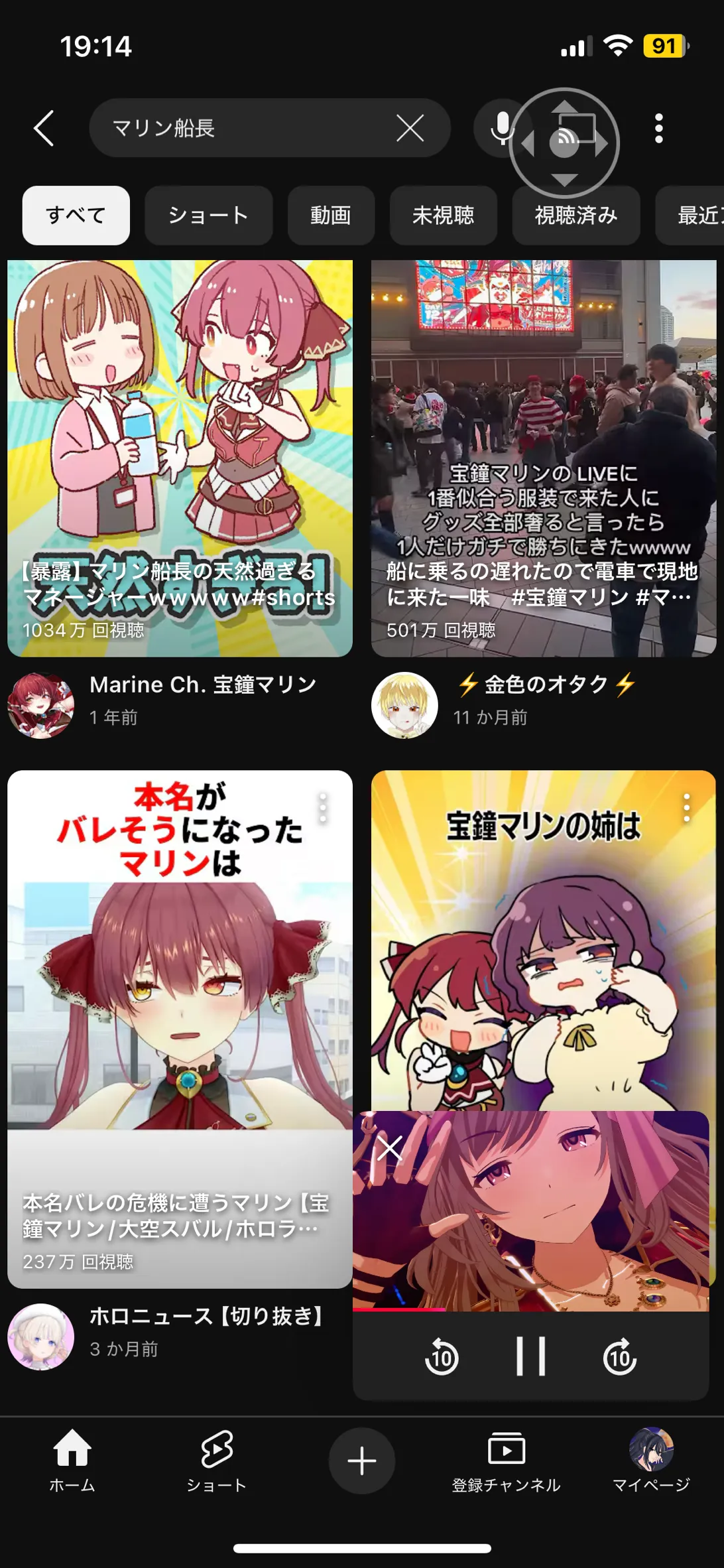Image resolution: width=724 pixels, height=1568 pixels.
Task: Select the すべて filter chip
Action: (76, 216)
